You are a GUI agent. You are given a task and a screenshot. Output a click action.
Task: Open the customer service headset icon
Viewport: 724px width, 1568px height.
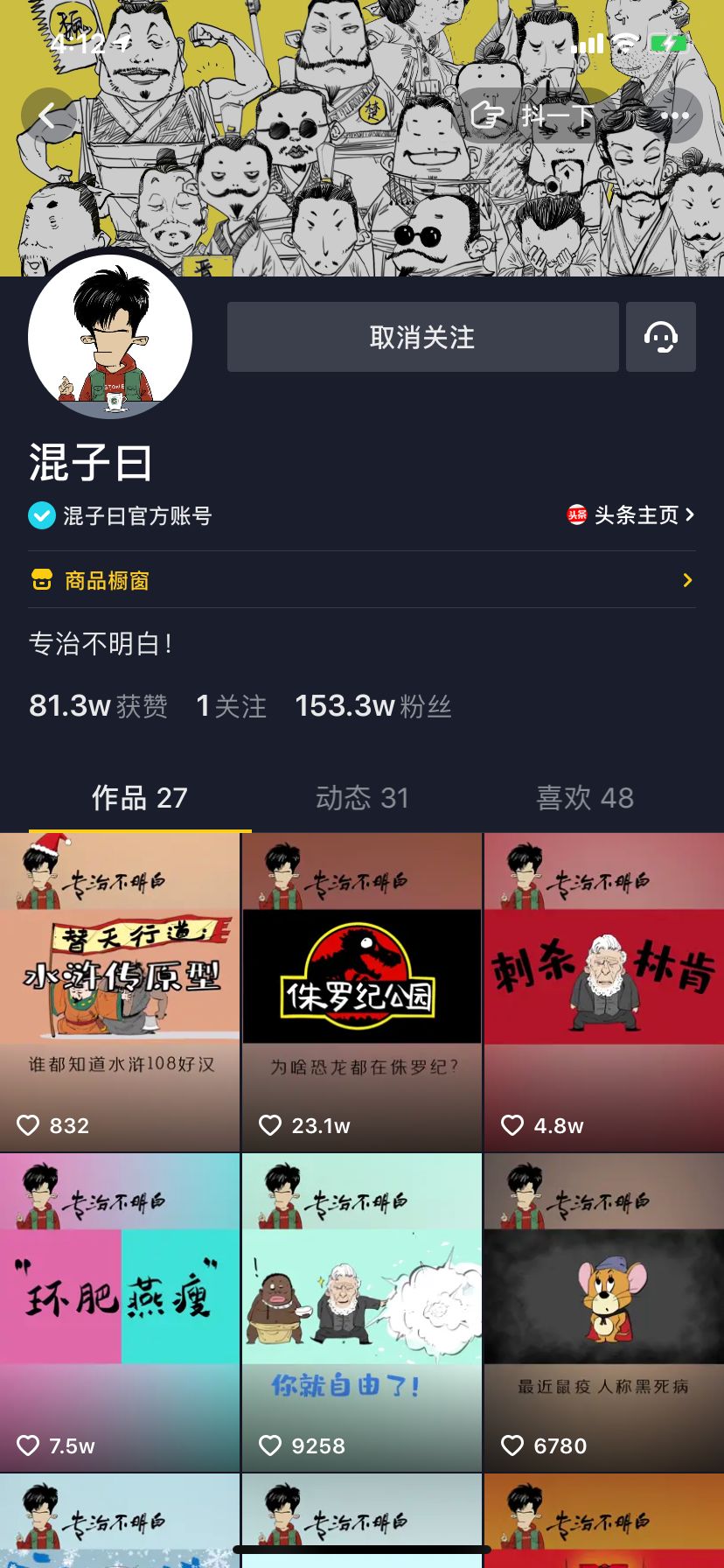pyautogui.click(x=661, y=338)
